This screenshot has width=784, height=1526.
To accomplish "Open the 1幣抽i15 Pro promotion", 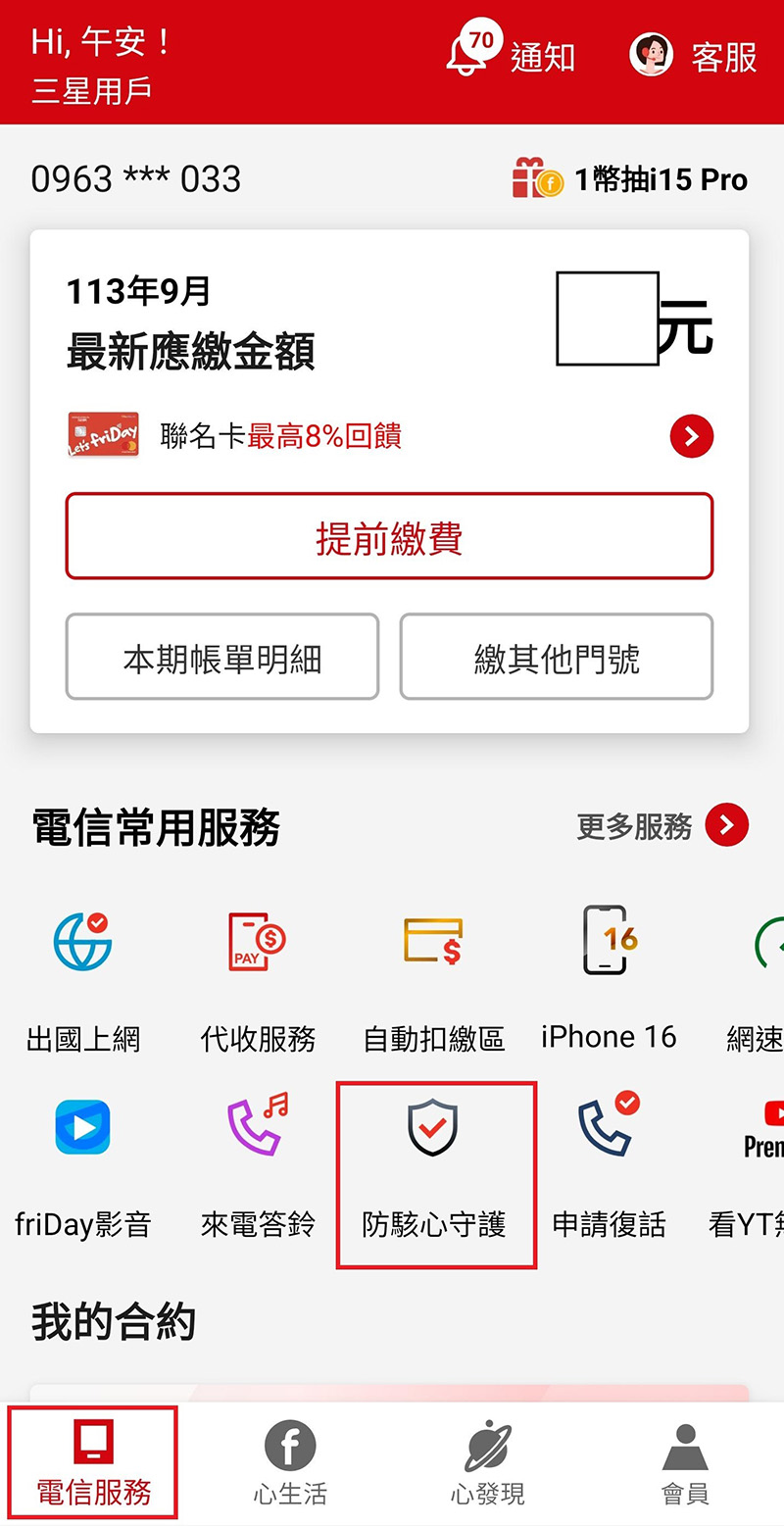I will pos(630,179).
